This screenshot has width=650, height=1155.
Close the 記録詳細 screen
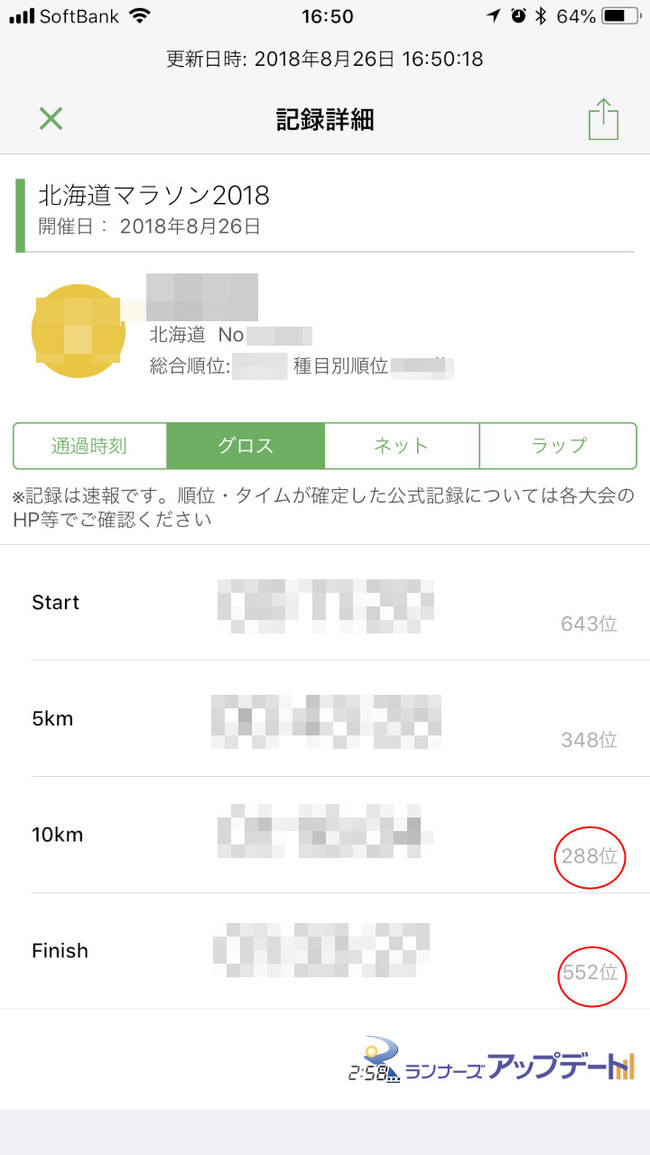coord(51,119)
